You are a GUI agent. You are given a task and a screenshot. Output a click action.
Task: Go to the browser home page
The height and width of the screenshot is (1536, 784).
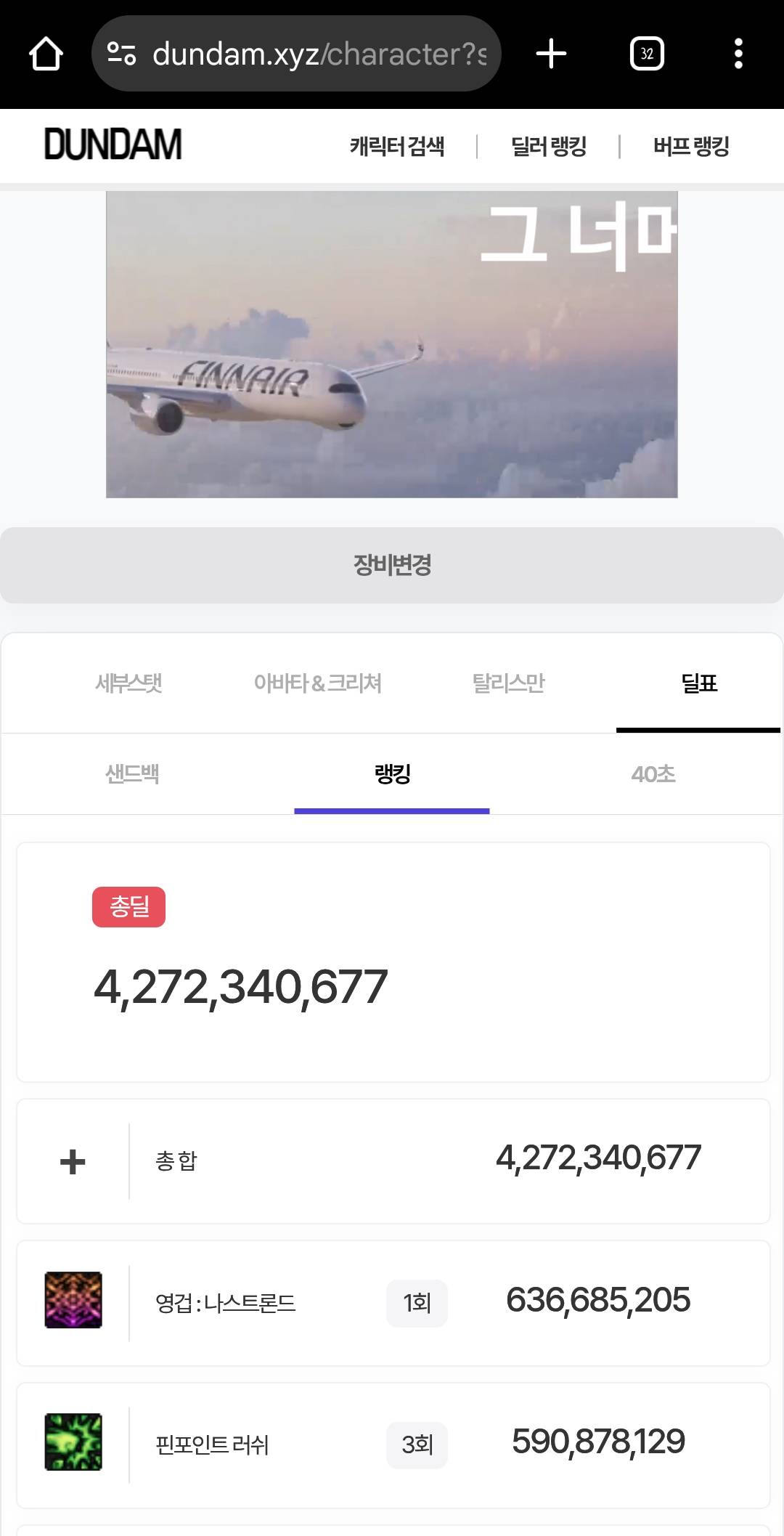pos(46,54)
